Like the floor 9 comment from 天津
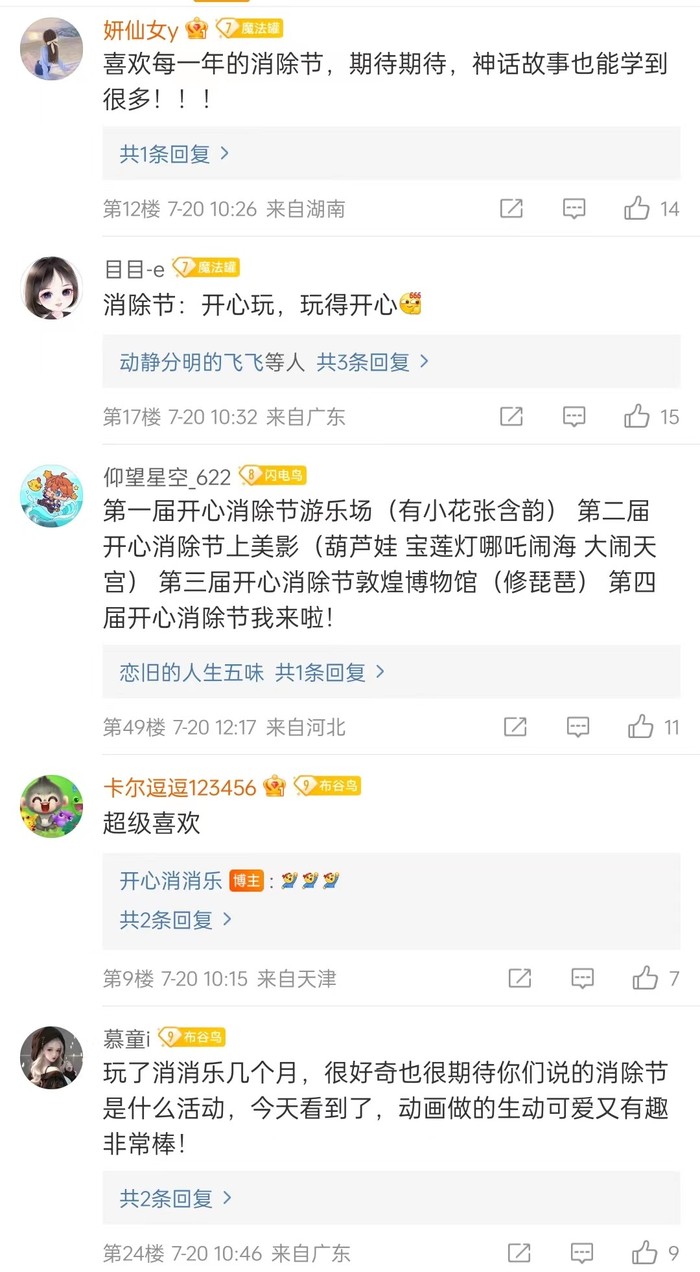Screen dimensions: 700x1272 656,978
